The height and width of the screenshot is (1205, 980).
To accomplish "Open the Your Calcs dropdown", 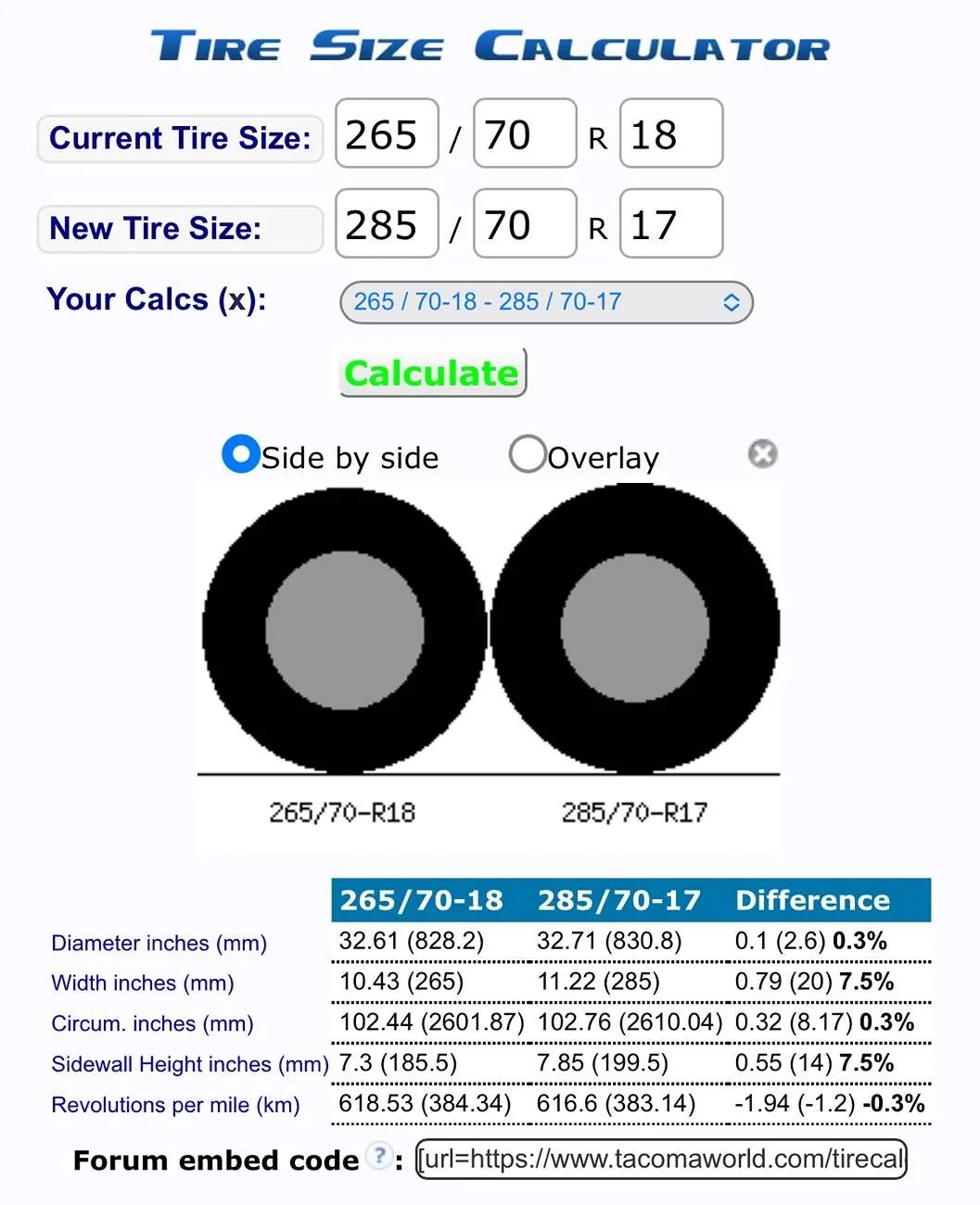I will (545, 301).
